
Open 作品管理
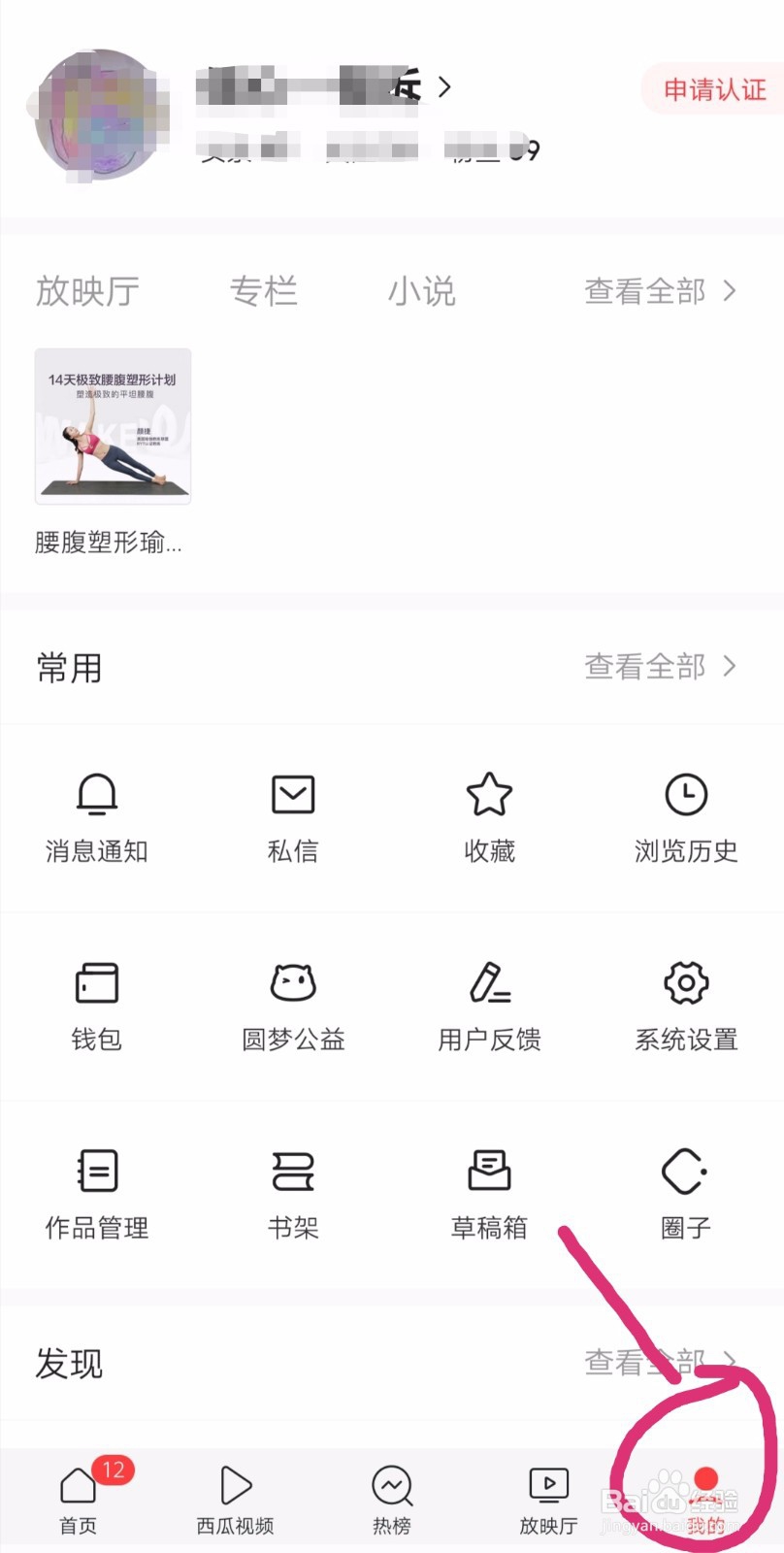click(97, 1193)
